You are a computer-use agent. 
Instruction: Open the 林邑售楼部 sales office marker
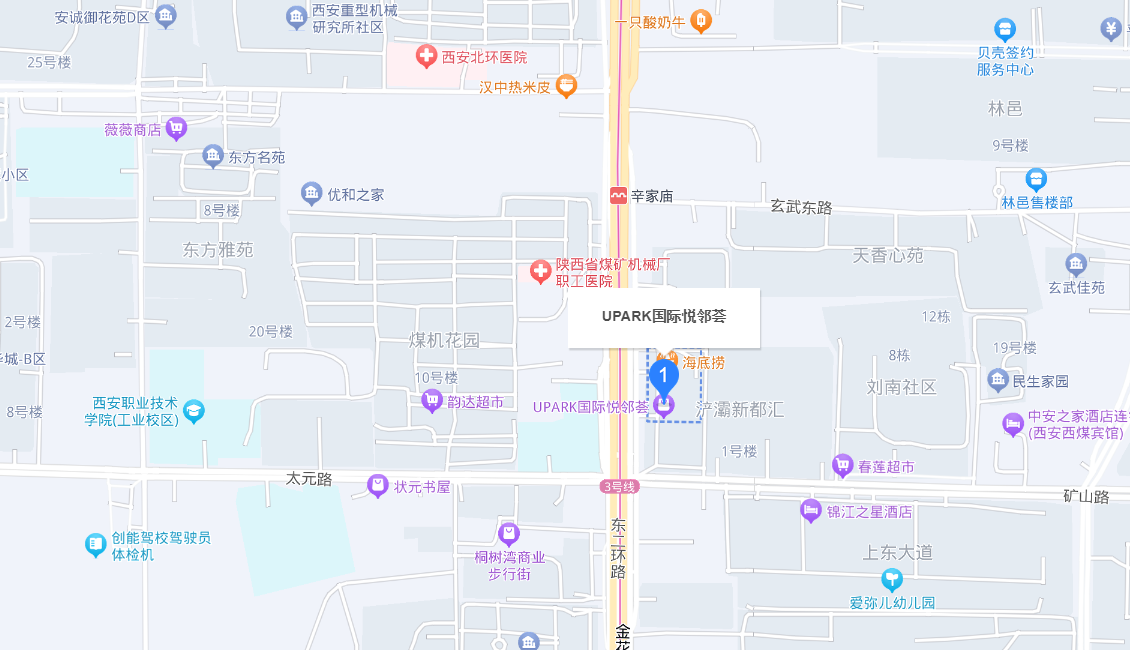[x=1036, y=181]
